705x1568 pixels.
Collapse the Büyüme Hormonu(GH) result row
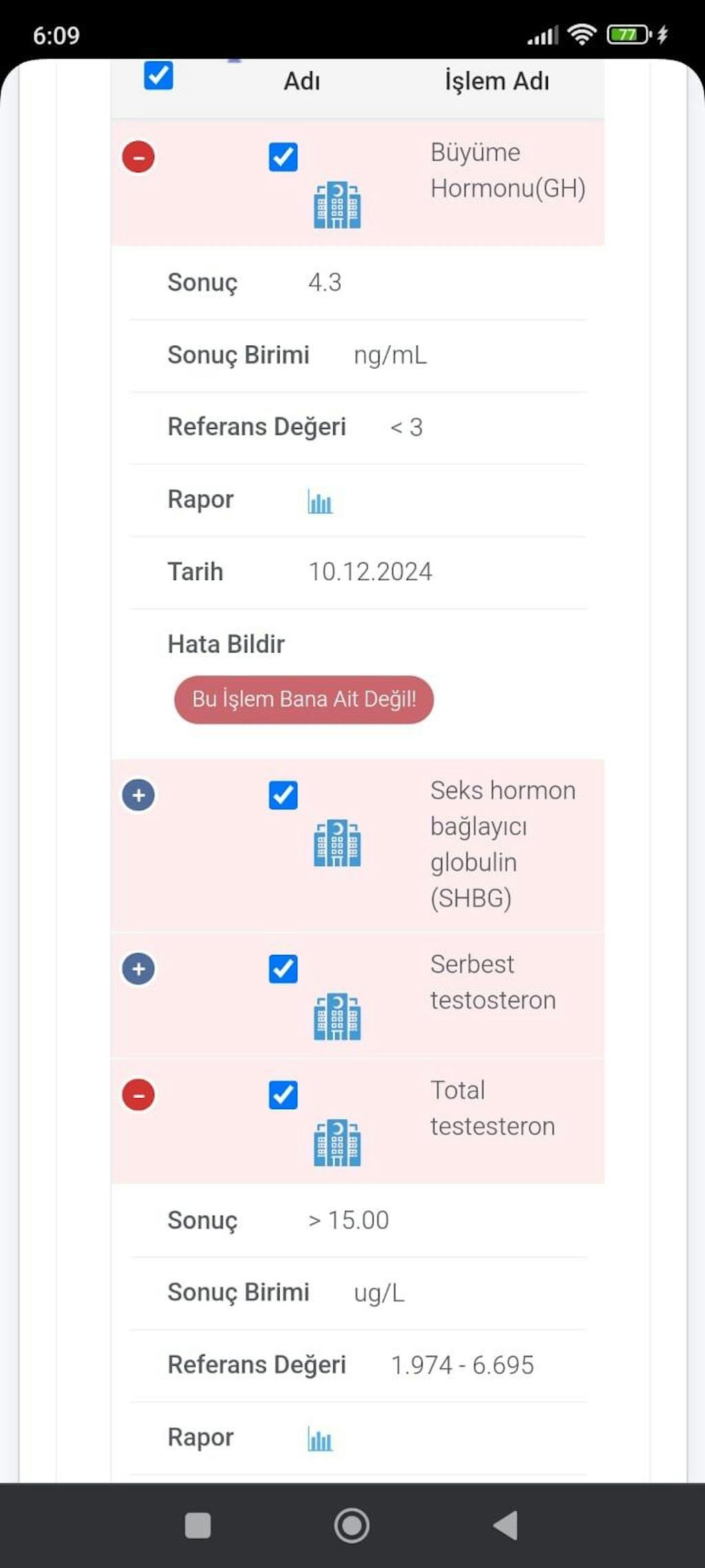tap(138, 157)
